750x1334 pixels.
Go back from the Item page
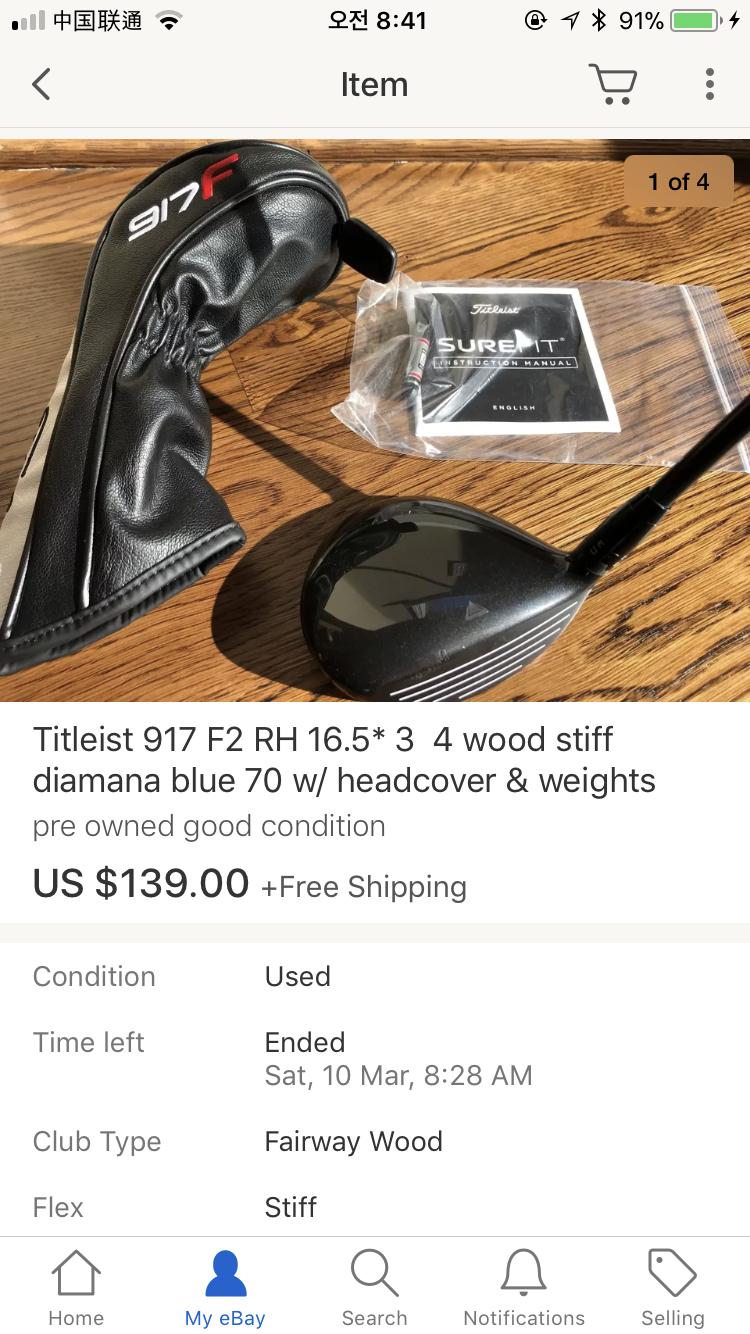click(41, 85)
